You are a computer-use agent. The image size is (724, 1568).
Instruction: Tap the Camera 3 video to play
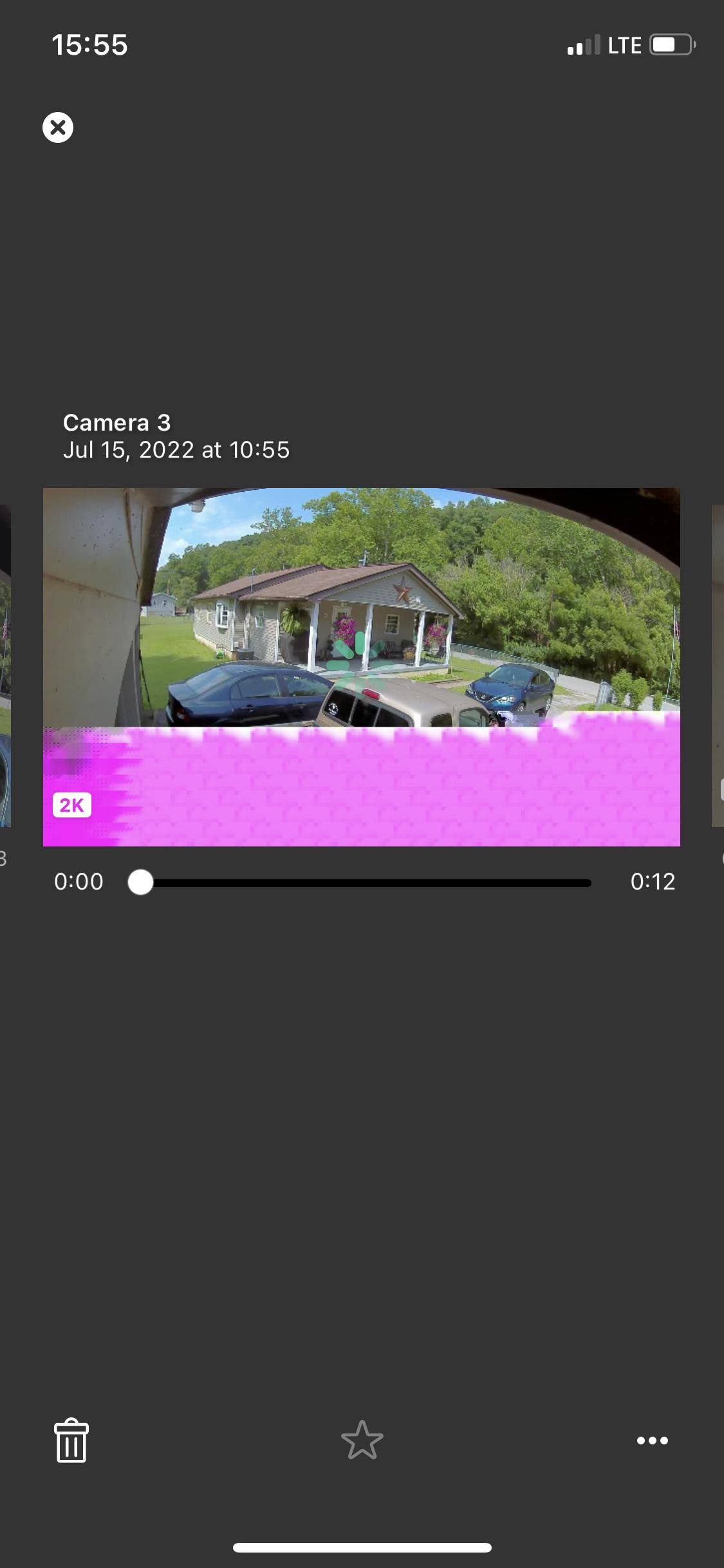coord(361,666)
